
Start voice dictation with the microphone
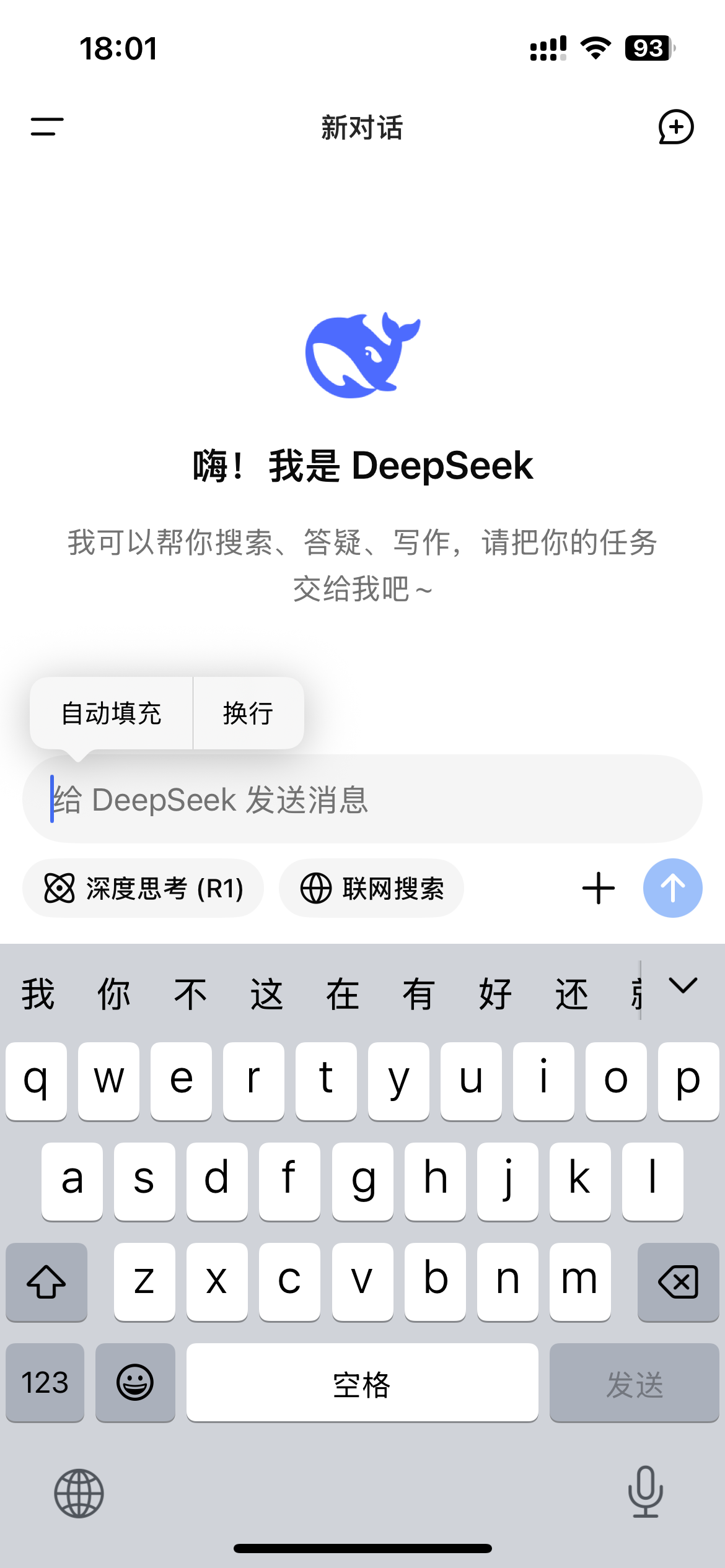click(x=645, y=1492)
